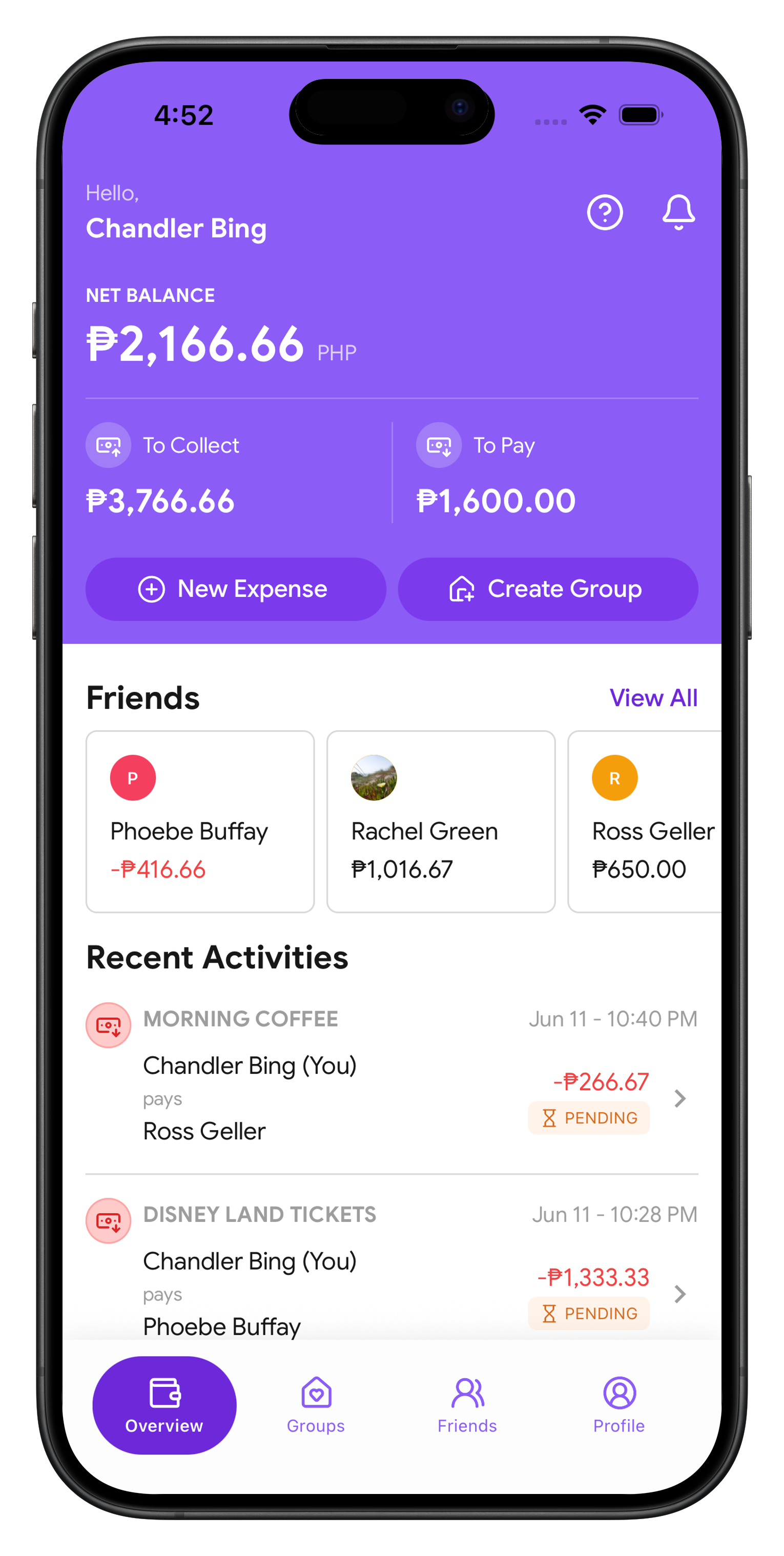Tap the Create Group button
Screen dimensions: 784x1556
tap(548, 589)
